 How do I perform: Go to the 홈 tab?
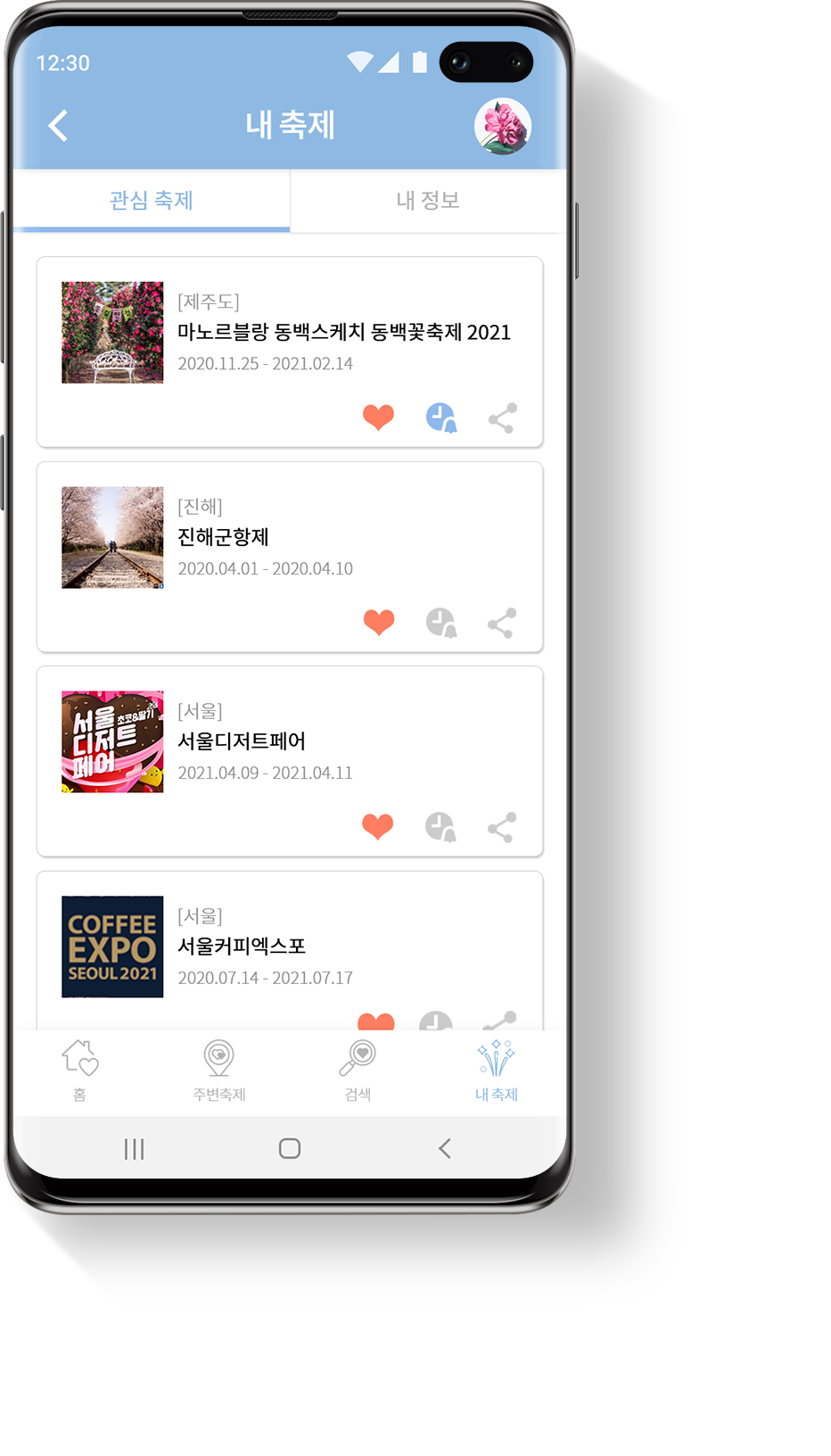tap(80, 1070)
